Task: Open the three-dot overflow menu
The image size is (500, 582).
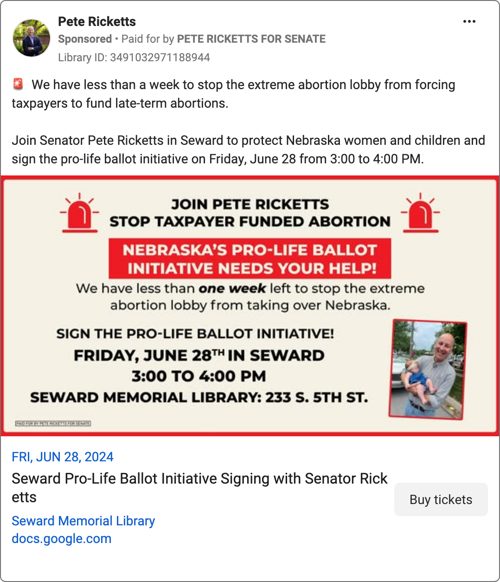Action: [x=469, y=22]
